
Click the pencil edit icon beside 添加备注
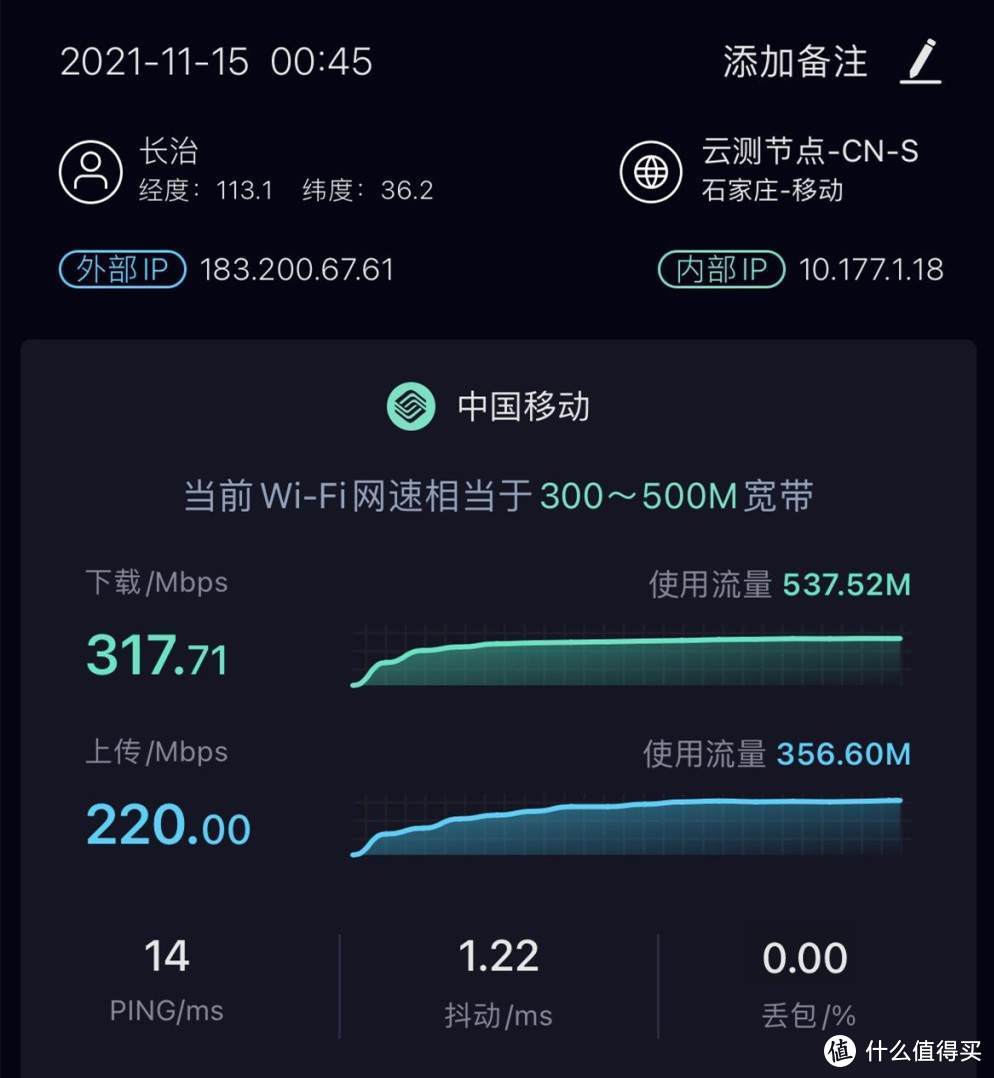(920, 60)
